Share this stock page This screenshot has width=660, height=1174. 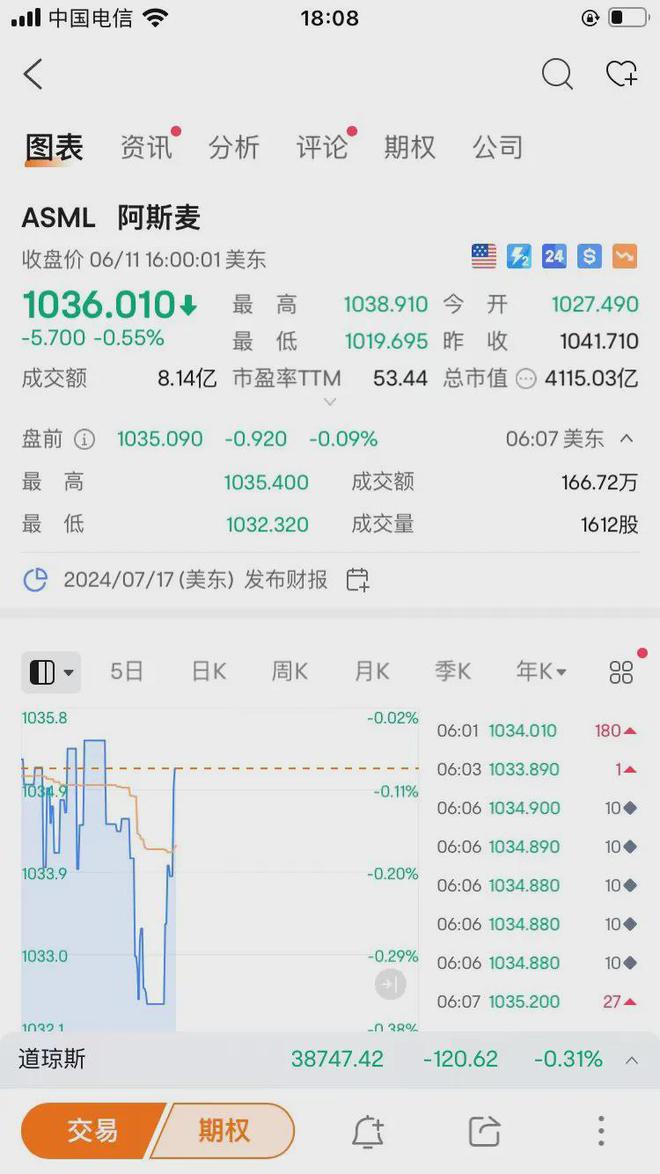point(485,1131)
